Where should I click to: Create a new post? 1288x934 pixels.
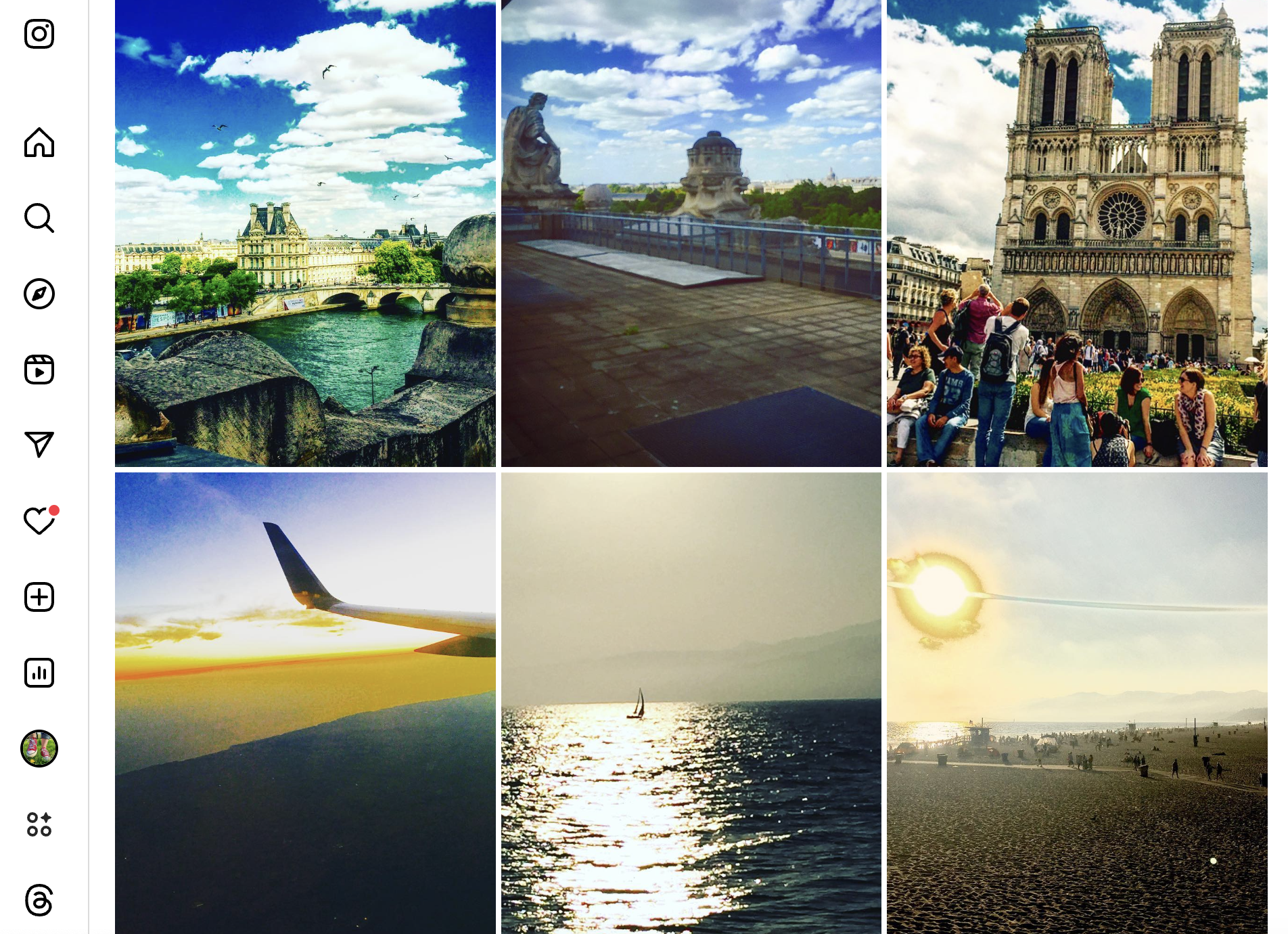pyautogui.click(x=39, y=597)
